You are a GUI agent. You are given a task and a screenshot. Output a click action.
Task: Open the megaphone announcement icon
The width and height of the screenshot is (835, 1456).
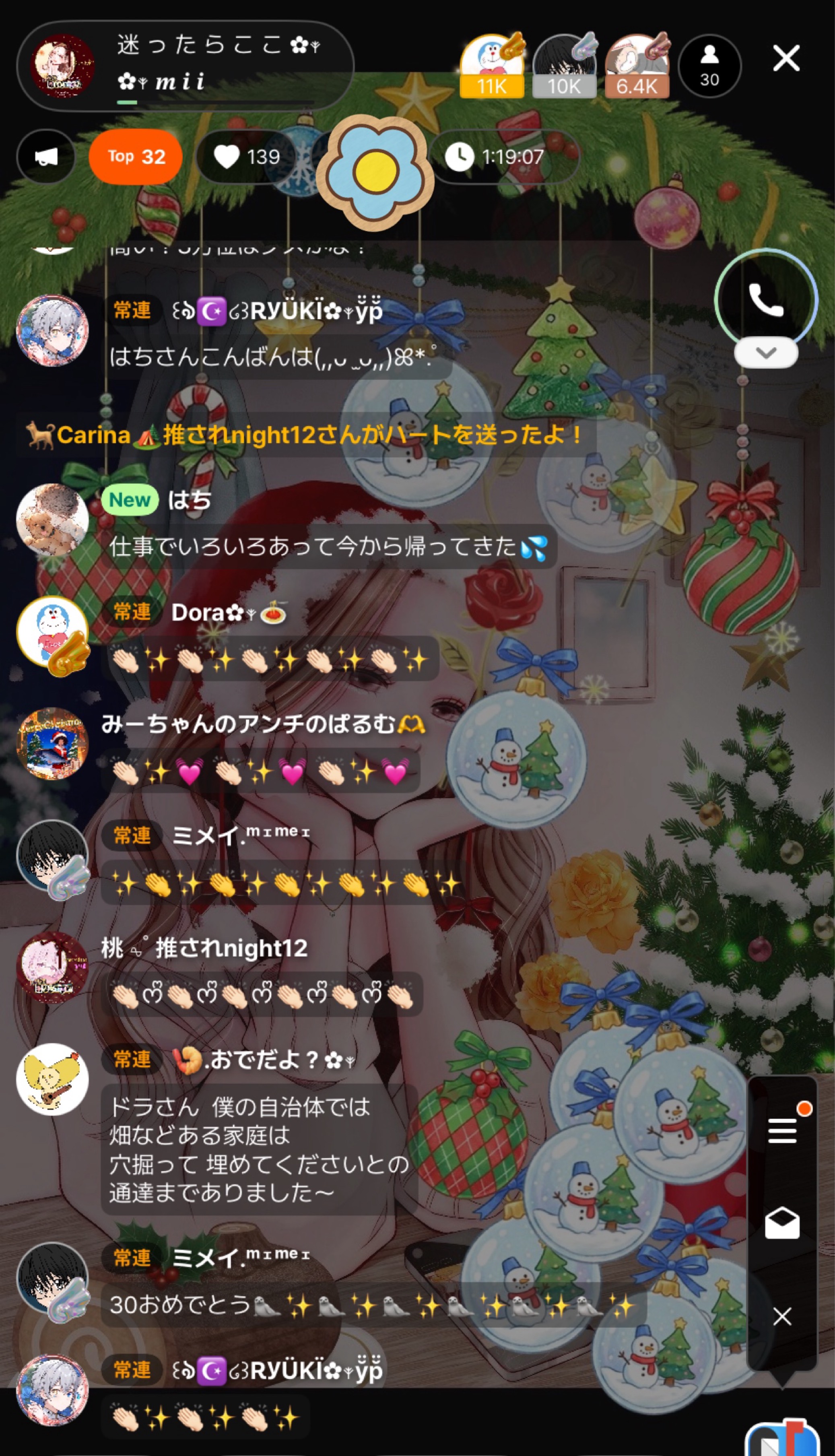[46, 157]
